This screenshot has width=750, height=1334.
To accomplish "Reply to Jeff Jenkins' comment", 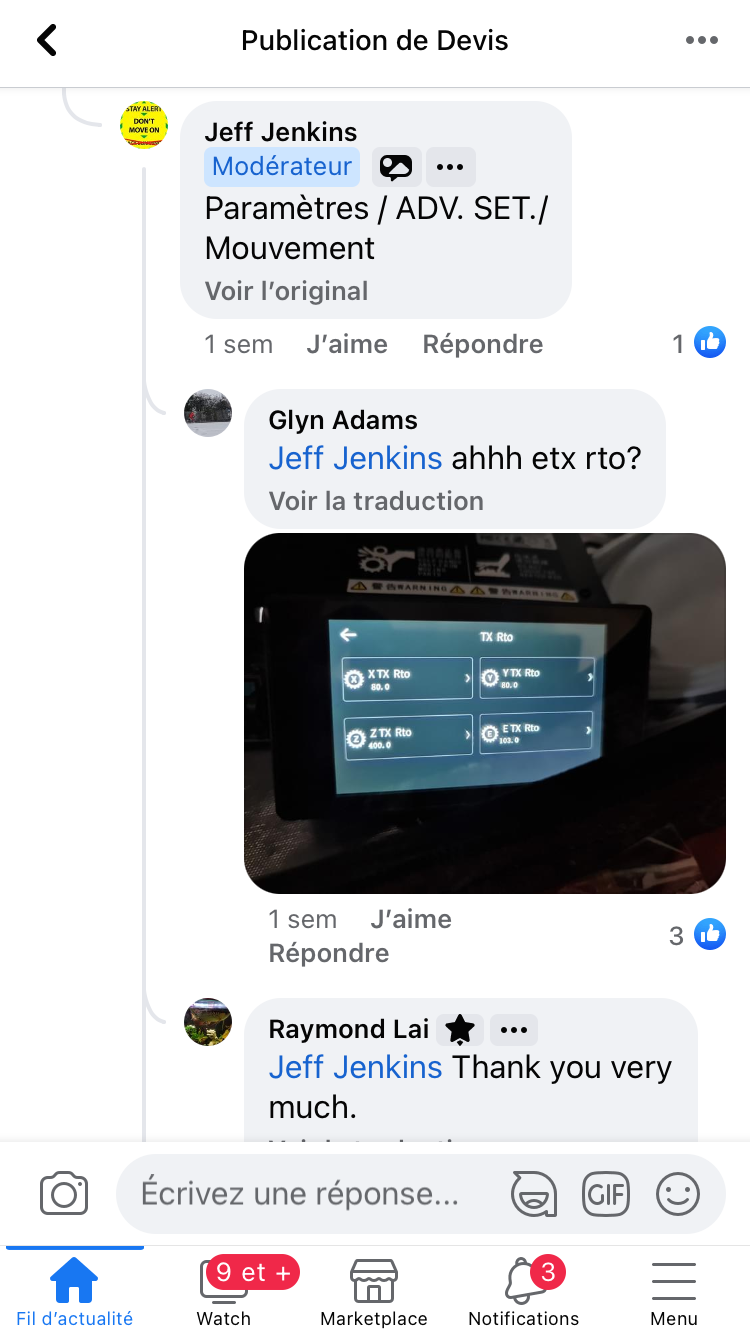I will (482, 344).
